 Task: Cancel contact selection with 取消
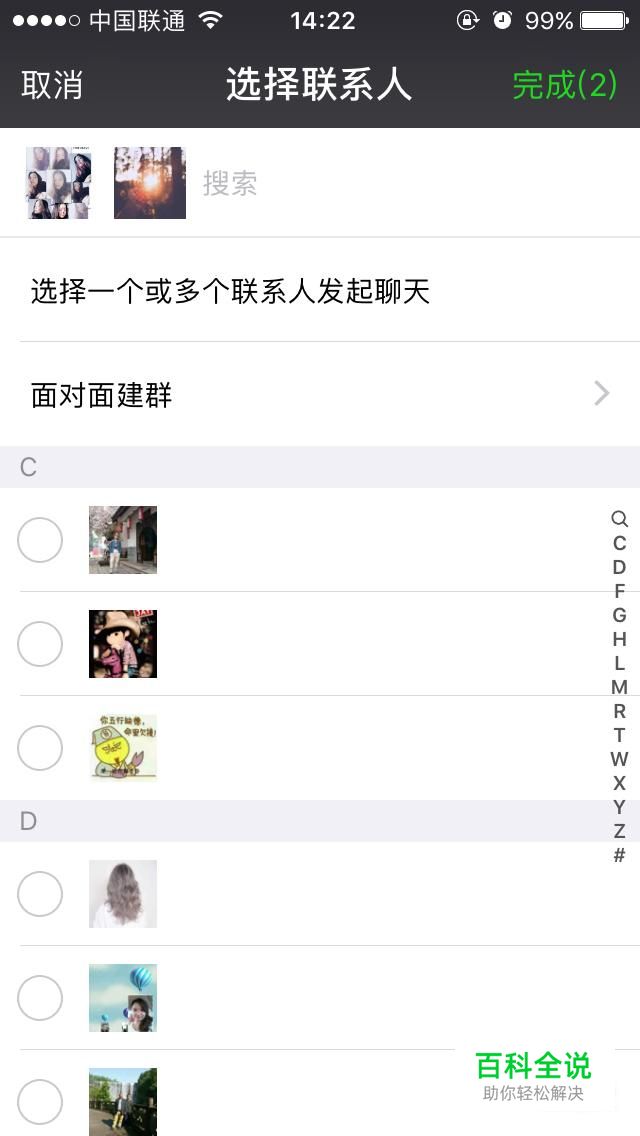pos(51,85)
